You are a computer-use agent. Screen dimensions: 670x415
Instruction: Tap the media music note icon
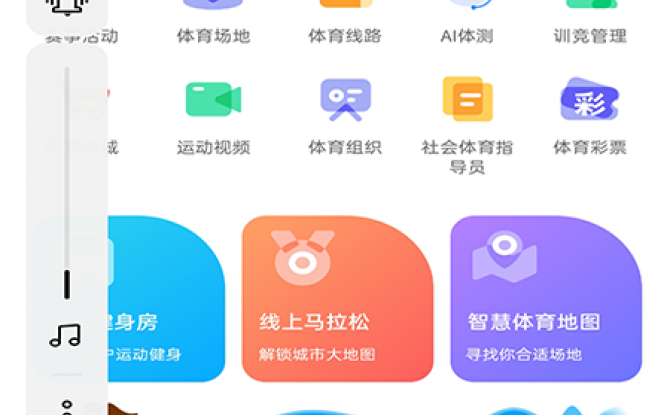[x=66, y=335]
